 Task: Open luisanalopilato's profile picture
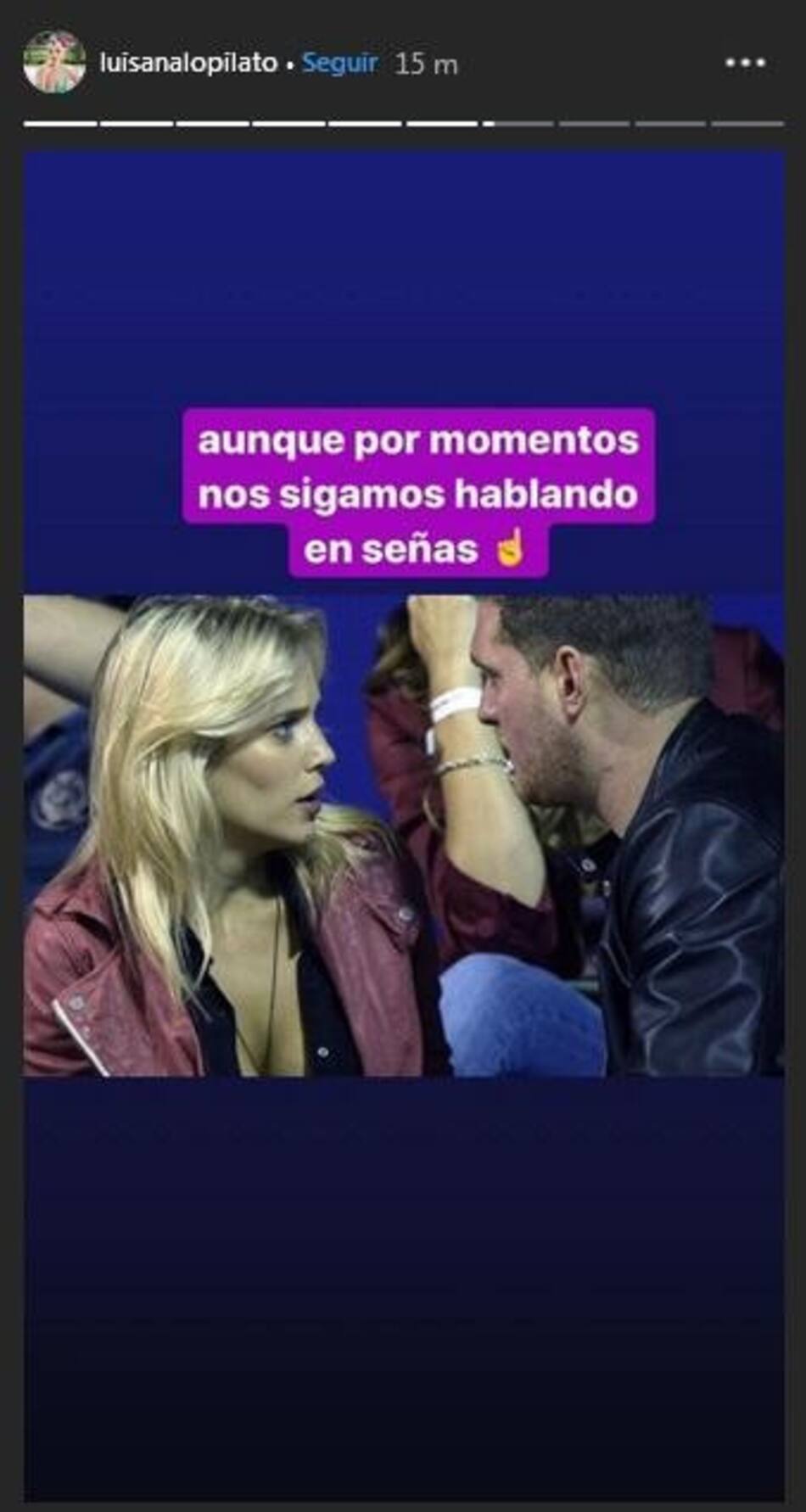point(55,63)
